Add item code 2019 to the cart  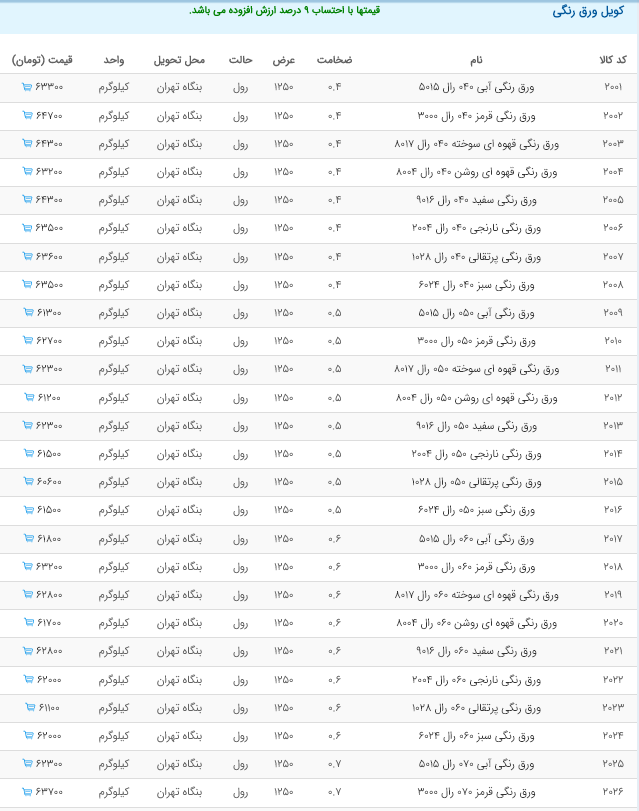click(27, 595)
